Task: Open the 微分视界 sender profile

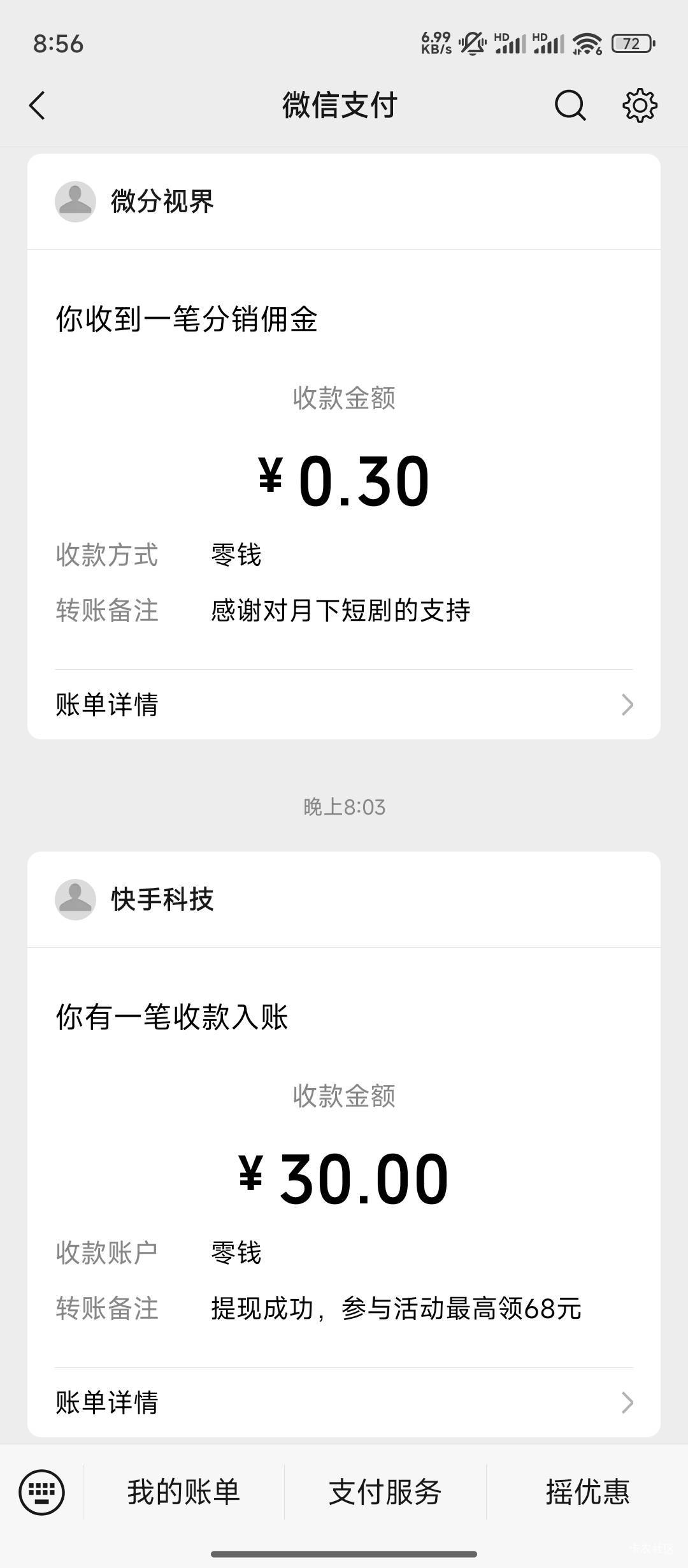Action: tap(134, 201)
